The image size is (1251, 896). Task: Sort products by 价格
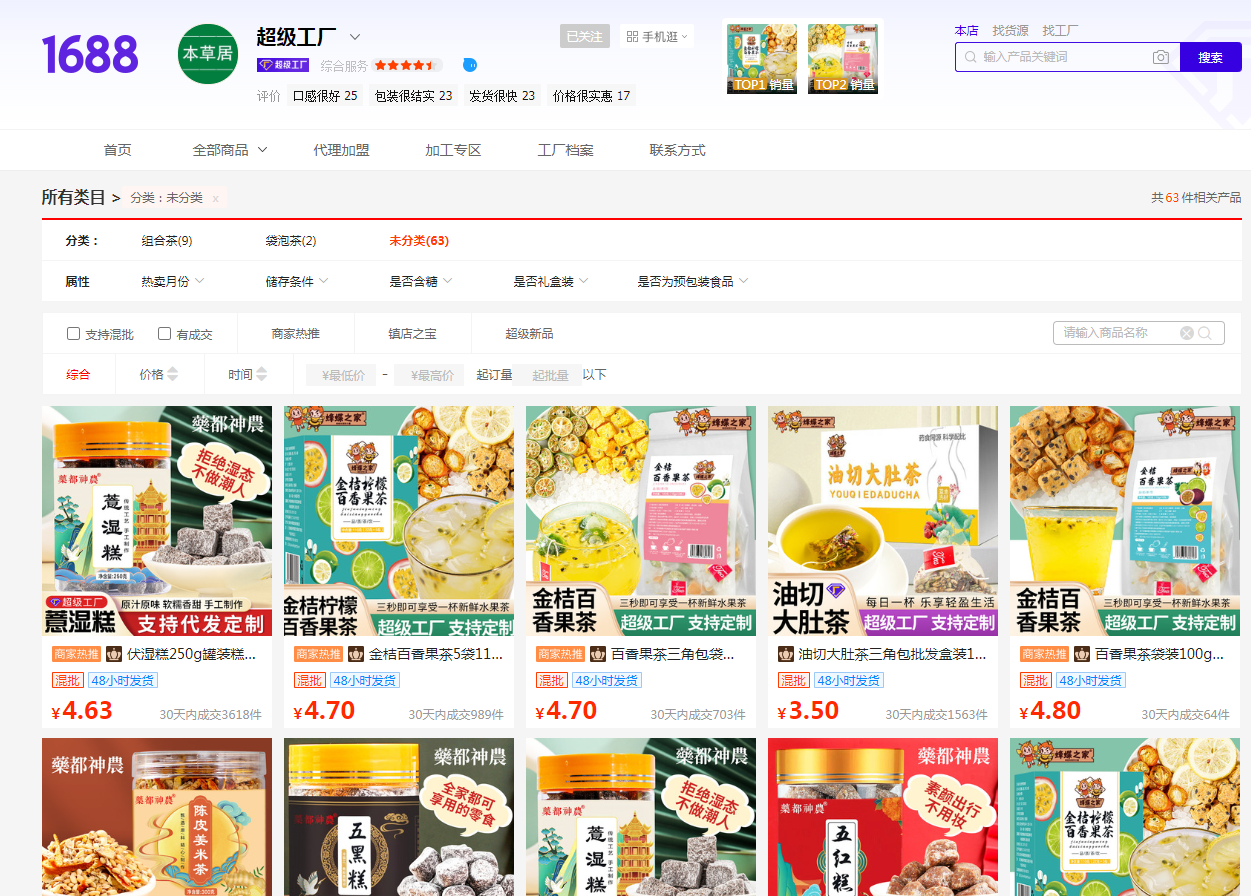coord(158,375)
